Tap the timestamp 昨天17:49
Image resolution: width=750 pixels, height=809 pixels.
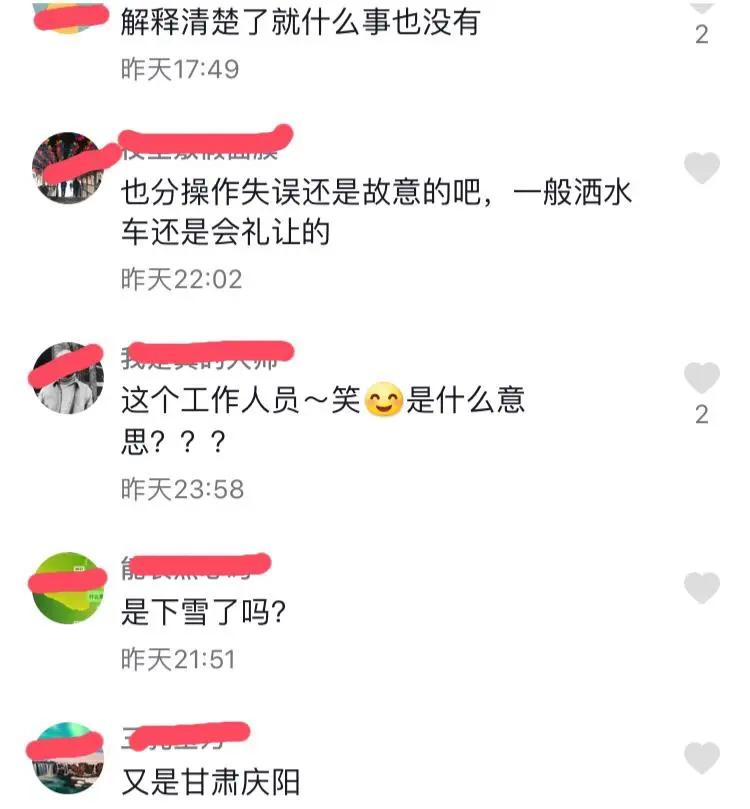(x=180, y=66)
